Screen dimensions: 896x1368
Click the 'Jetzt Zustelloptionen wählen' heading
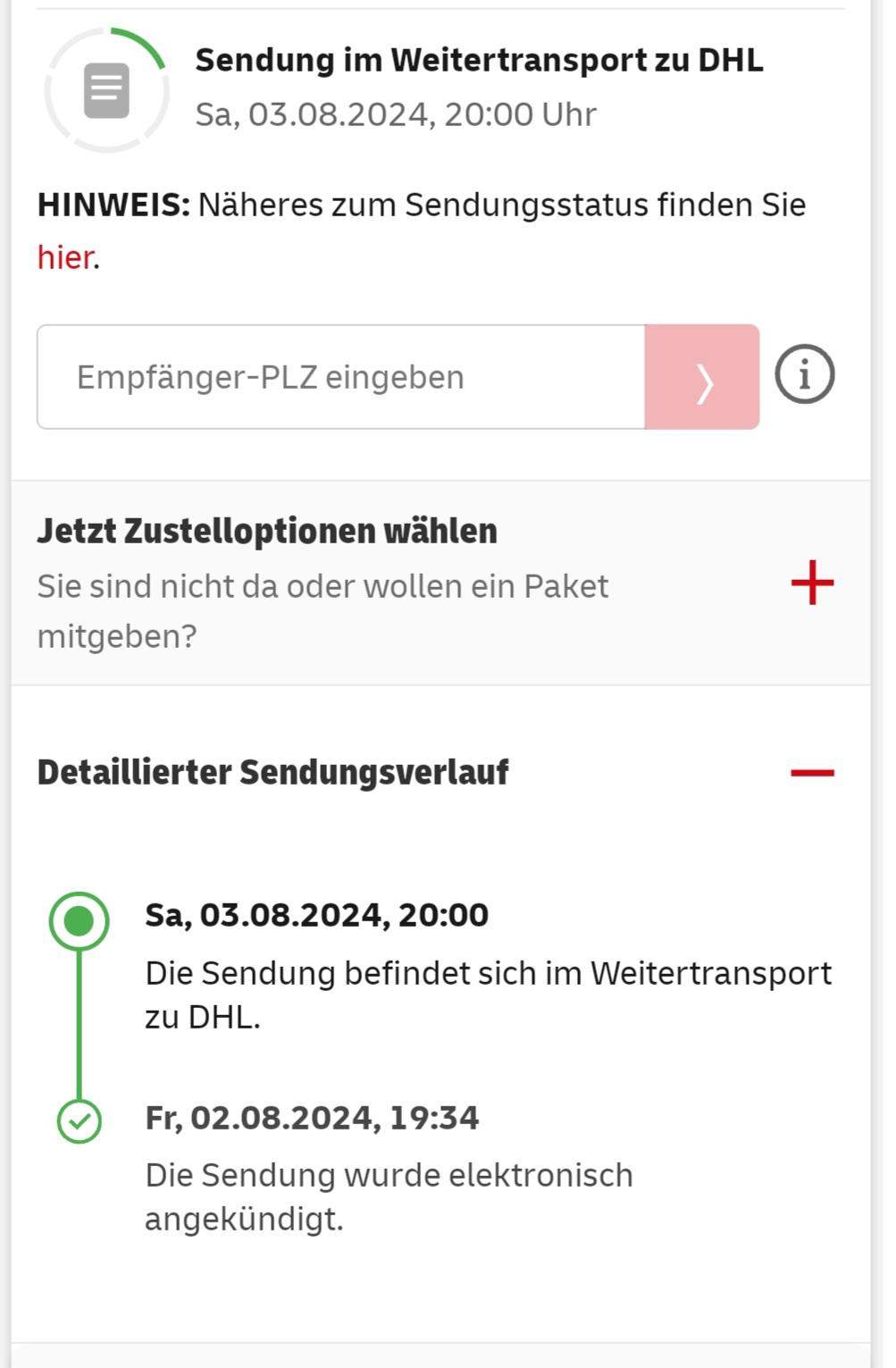267,529
